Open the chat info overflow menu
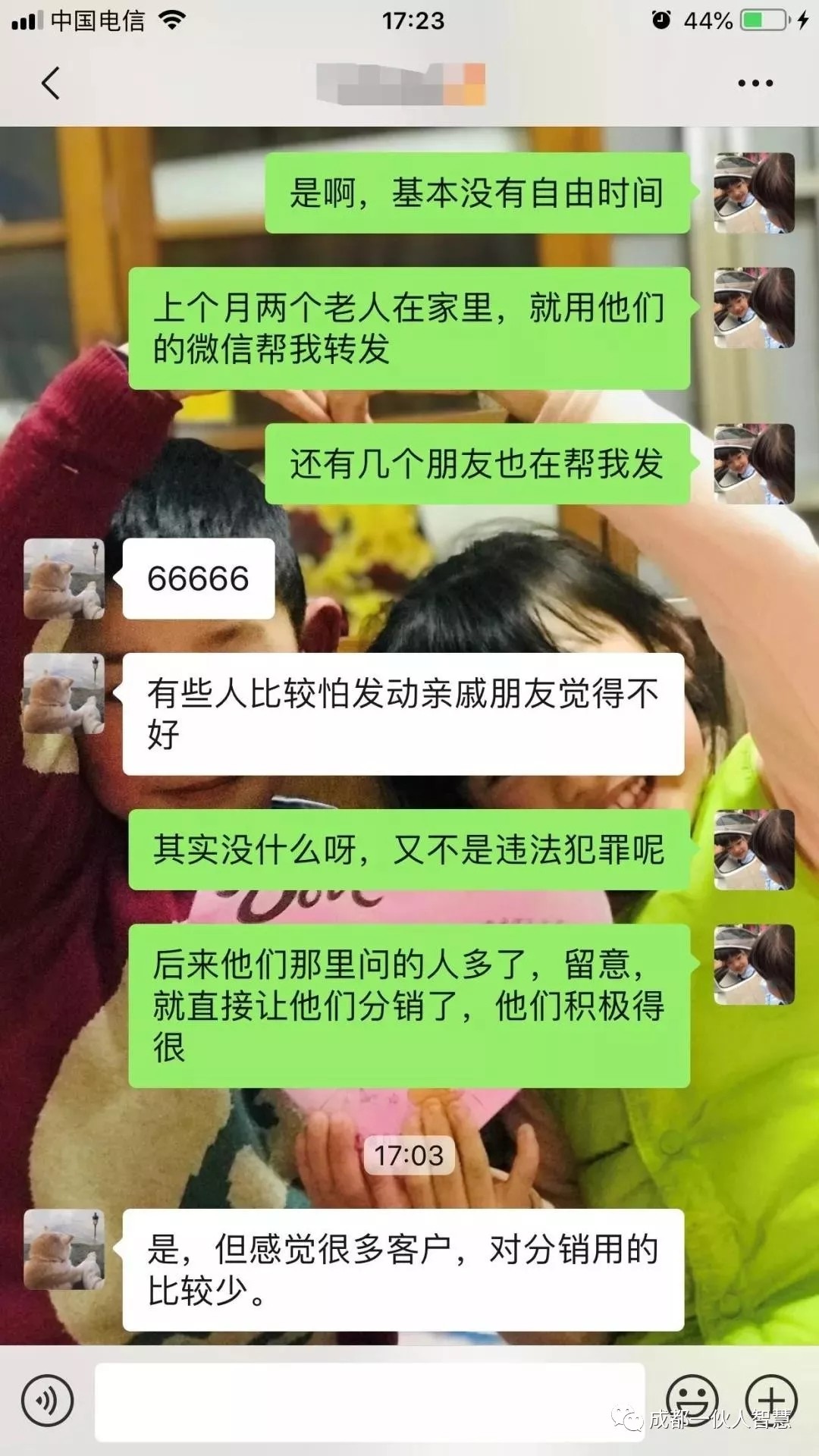 click(755, 83)
